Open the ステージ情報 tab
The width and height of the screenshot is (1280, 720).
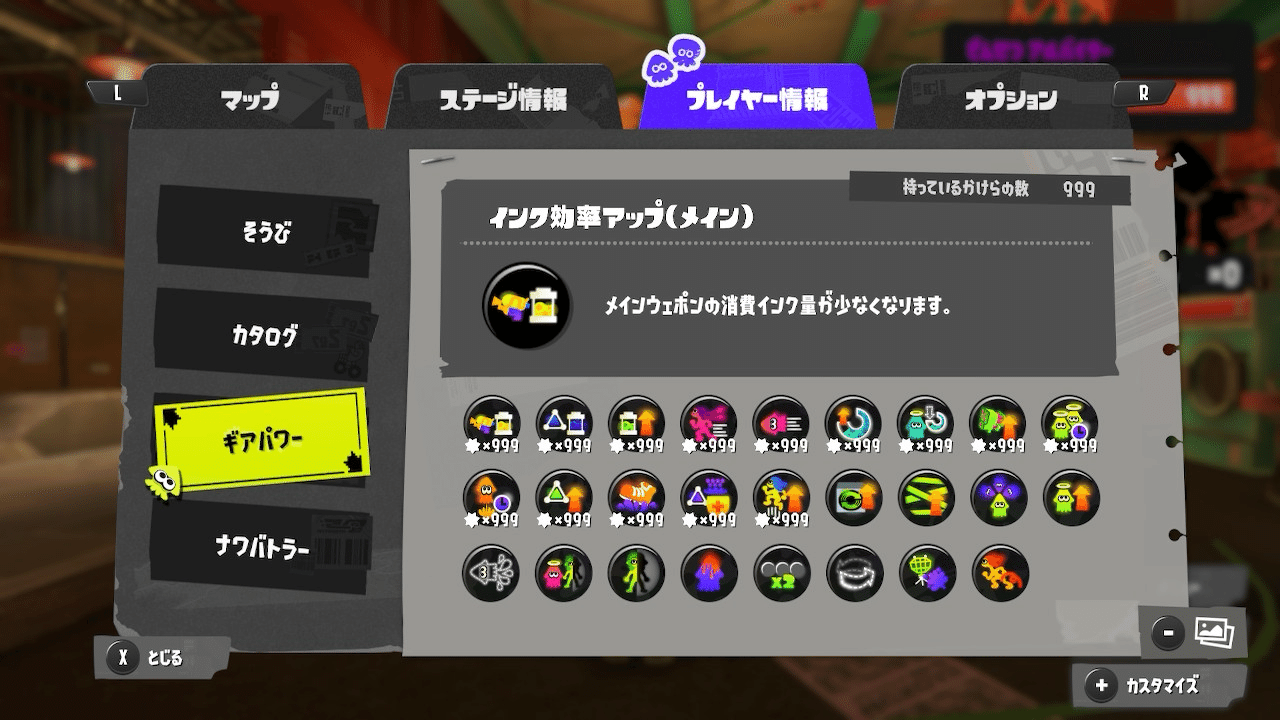[x=503, y=100]
